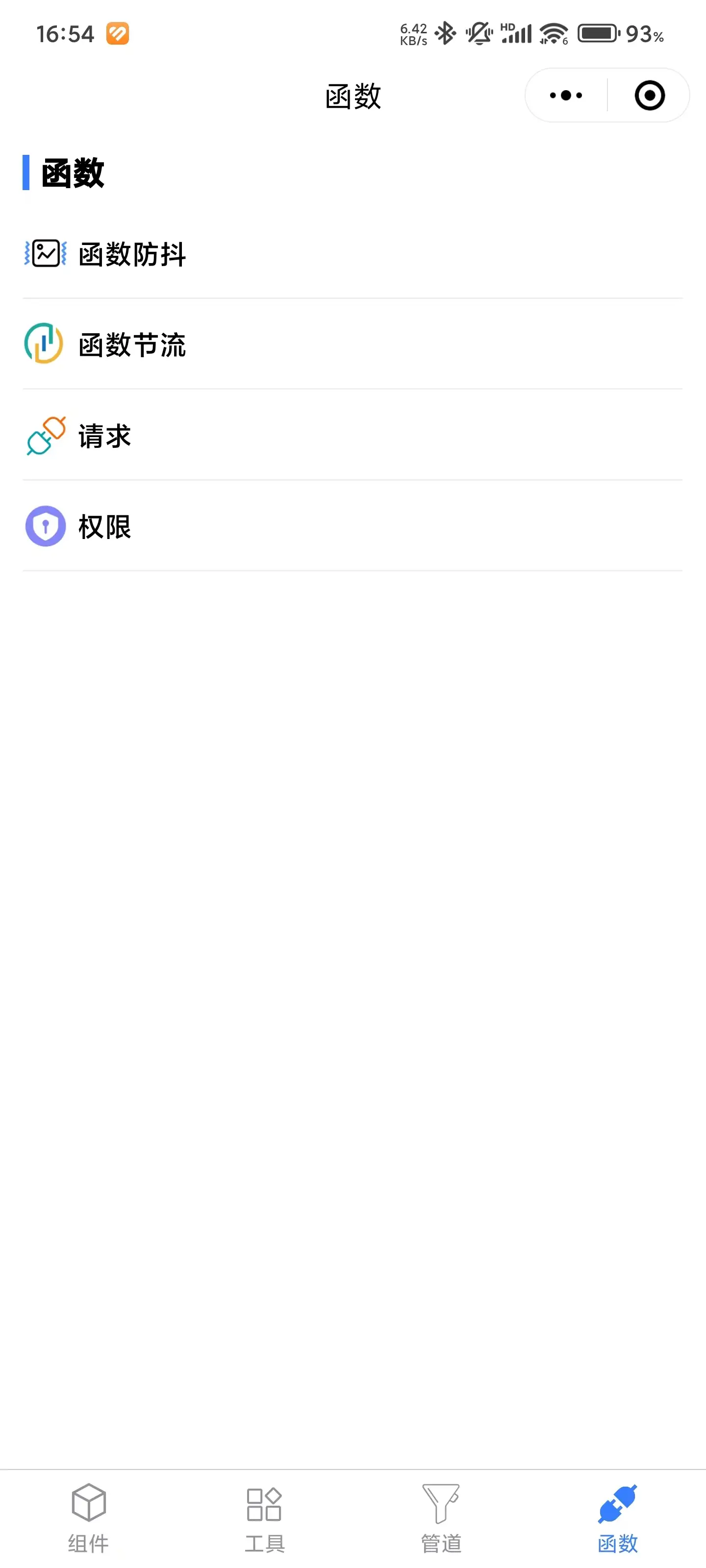Close the mini program via circle button
The height and width of the screenshot is (1568, 706).
click(649, 96)
